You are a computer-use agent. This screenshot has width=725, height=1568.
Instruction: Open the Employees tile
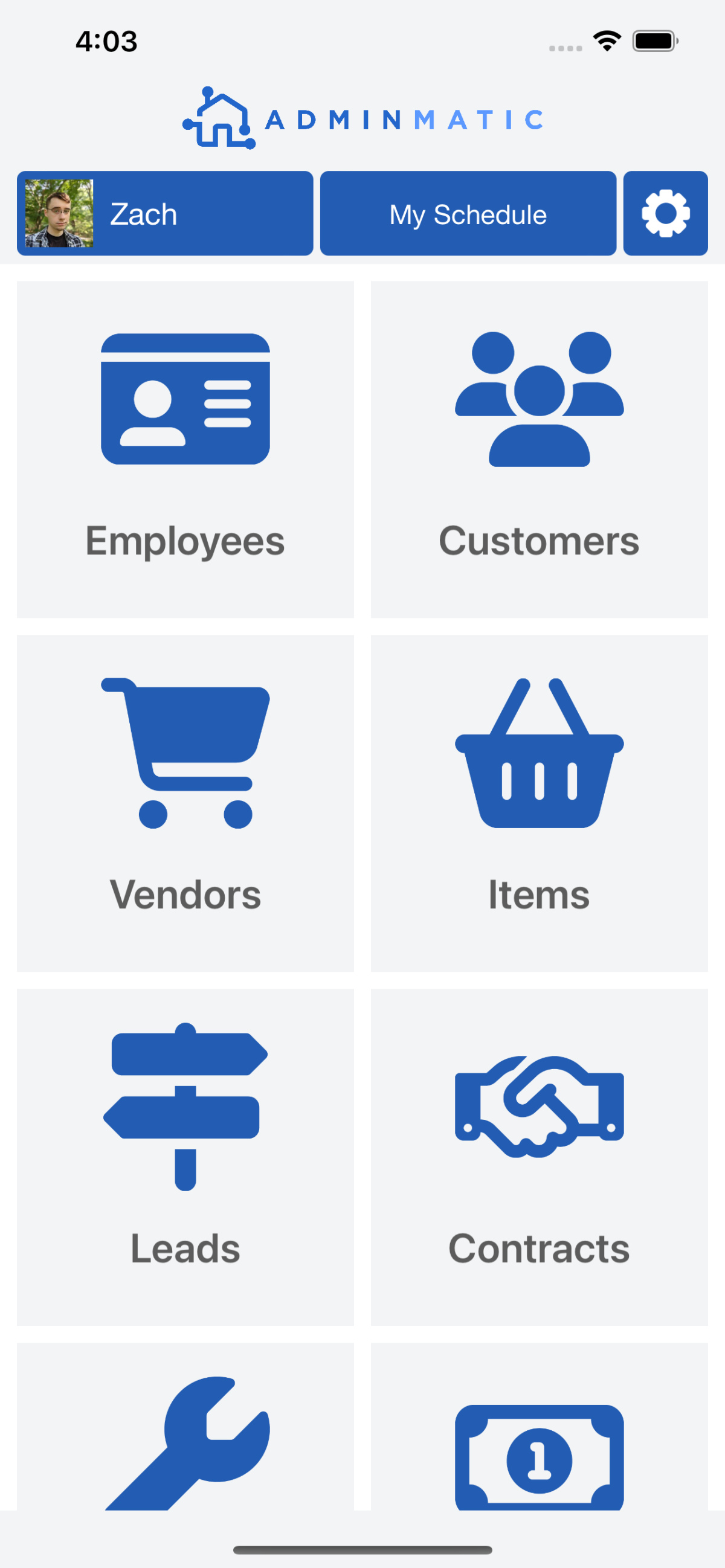pos(185,449)
